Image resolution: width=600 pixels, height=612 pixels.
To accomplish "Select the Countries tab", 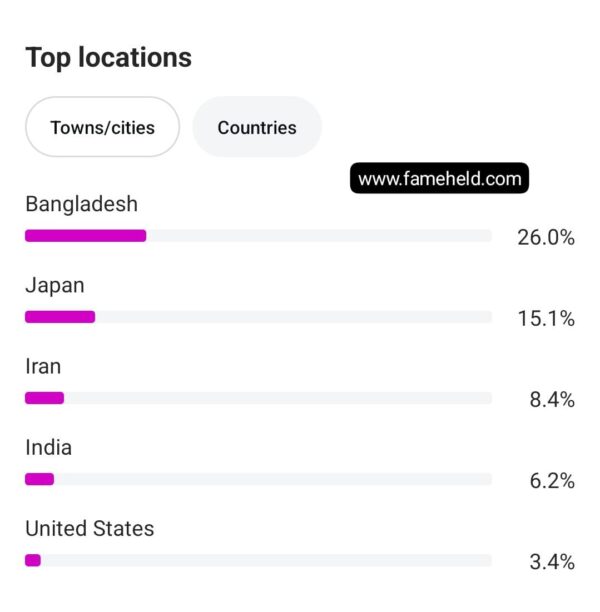I will pos(257,127).
